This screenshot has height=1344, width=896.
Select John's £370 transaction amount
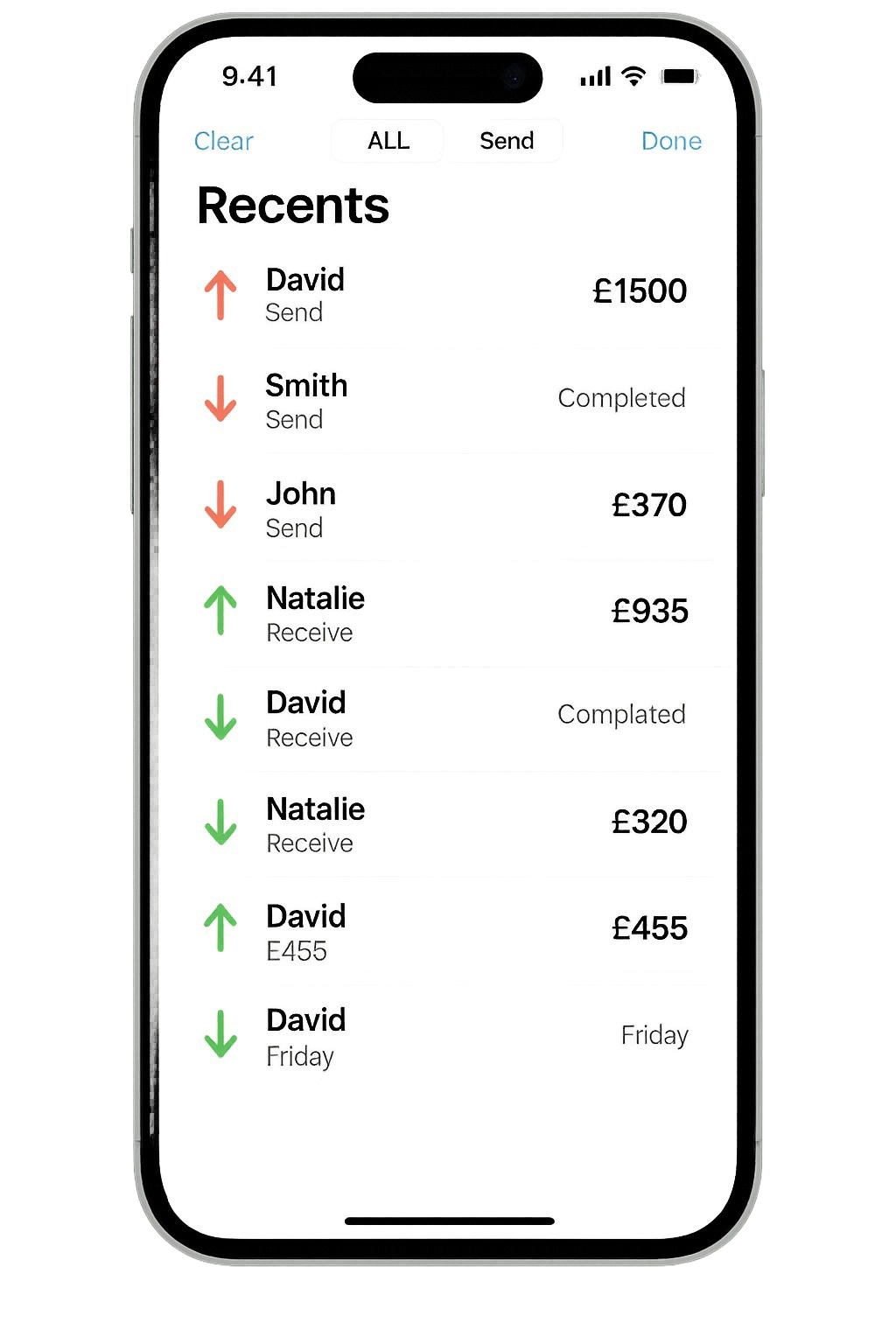point(648,505)
